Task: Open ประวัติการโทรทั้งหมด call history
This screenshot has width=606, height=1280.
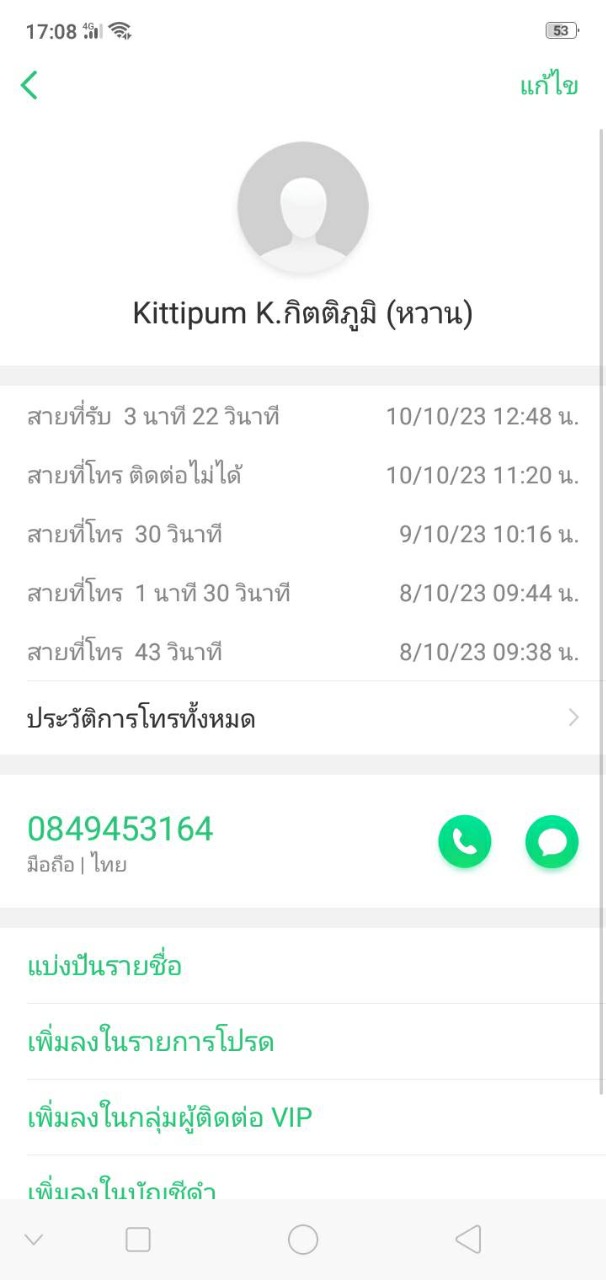Action: point(302,718)
